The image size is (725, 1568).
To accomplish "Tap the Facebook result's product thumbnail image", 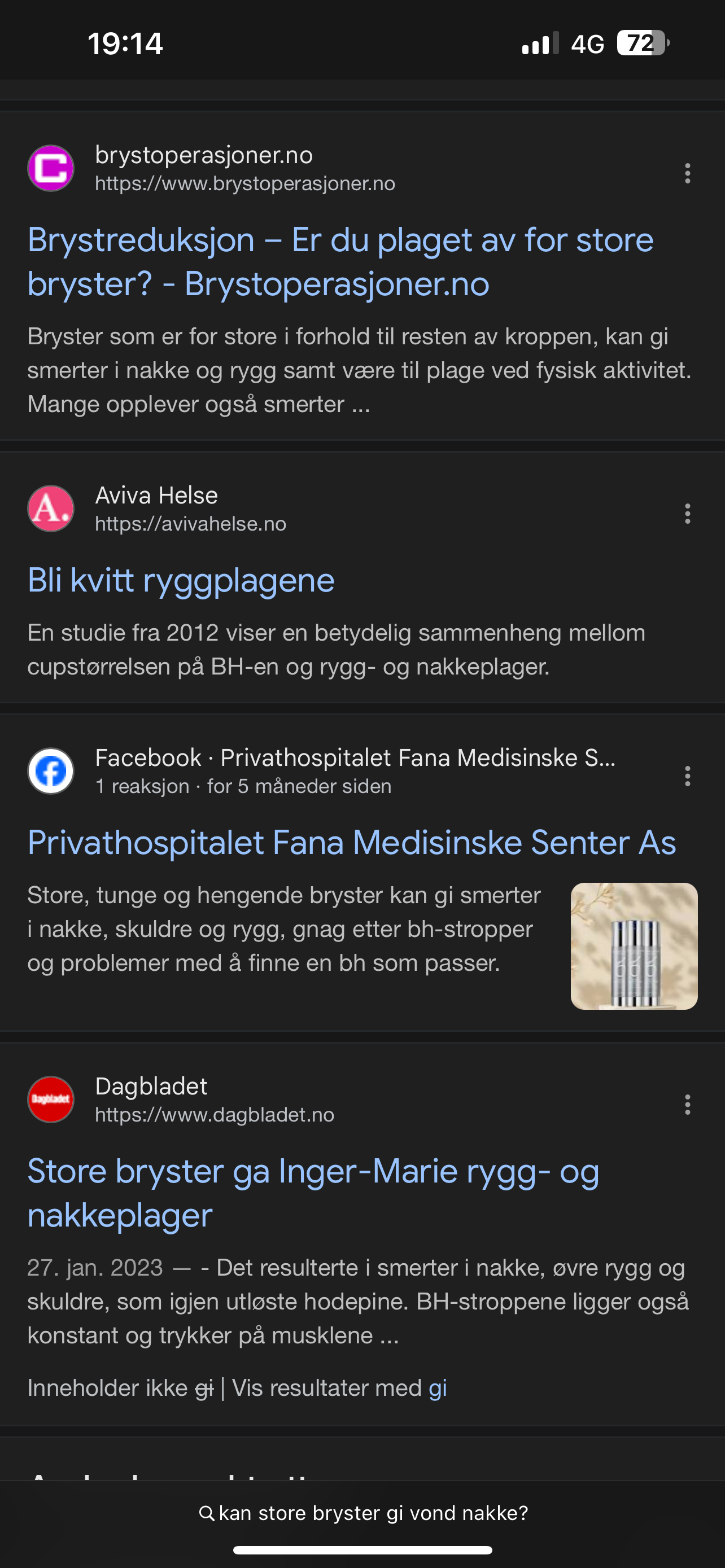I will coord(634,946).
